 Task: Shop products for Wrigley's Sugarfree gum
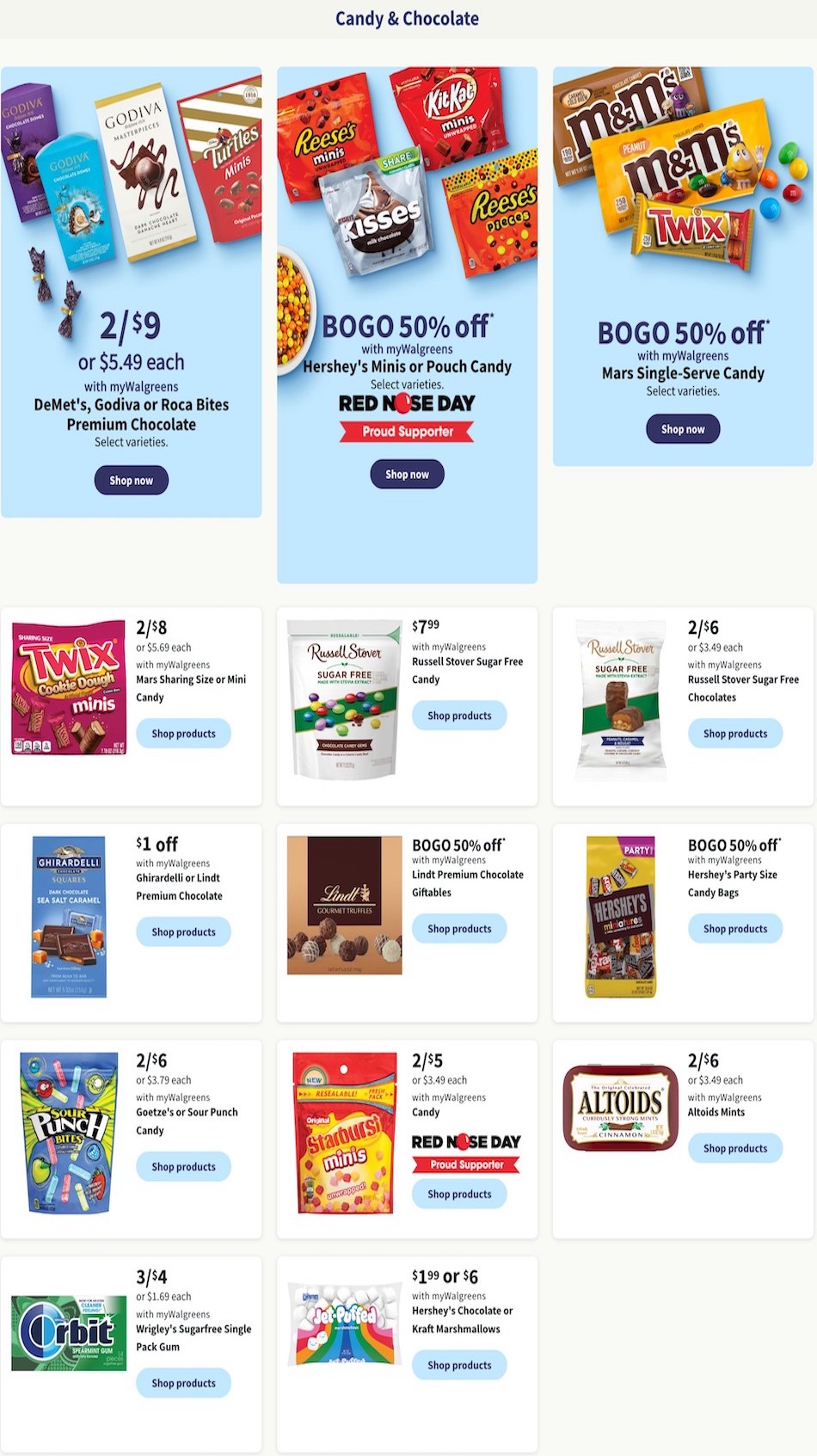(x=183, y=1383)
